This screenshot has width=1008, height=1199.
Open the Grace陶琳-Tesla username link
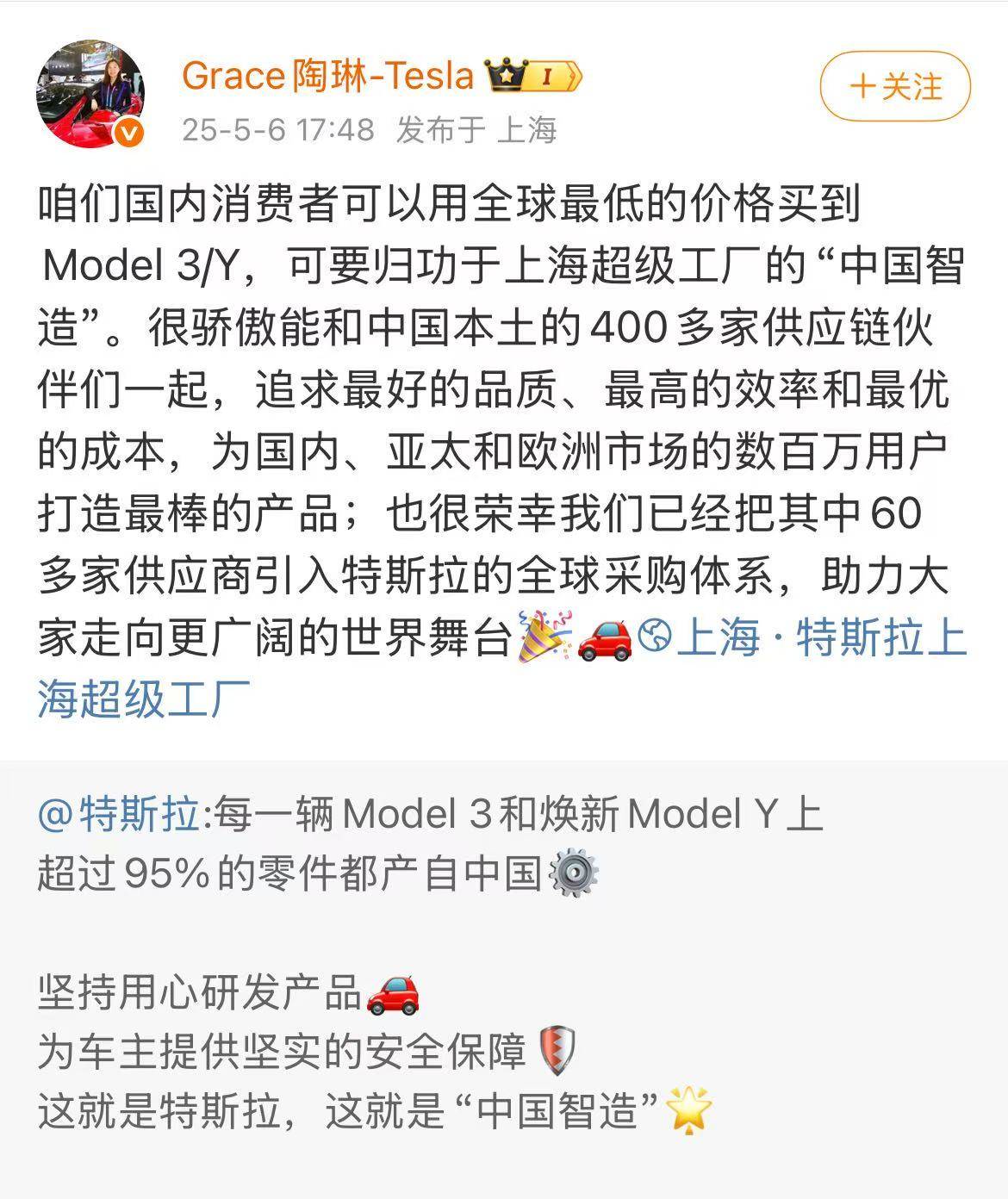tap(327, 76)
